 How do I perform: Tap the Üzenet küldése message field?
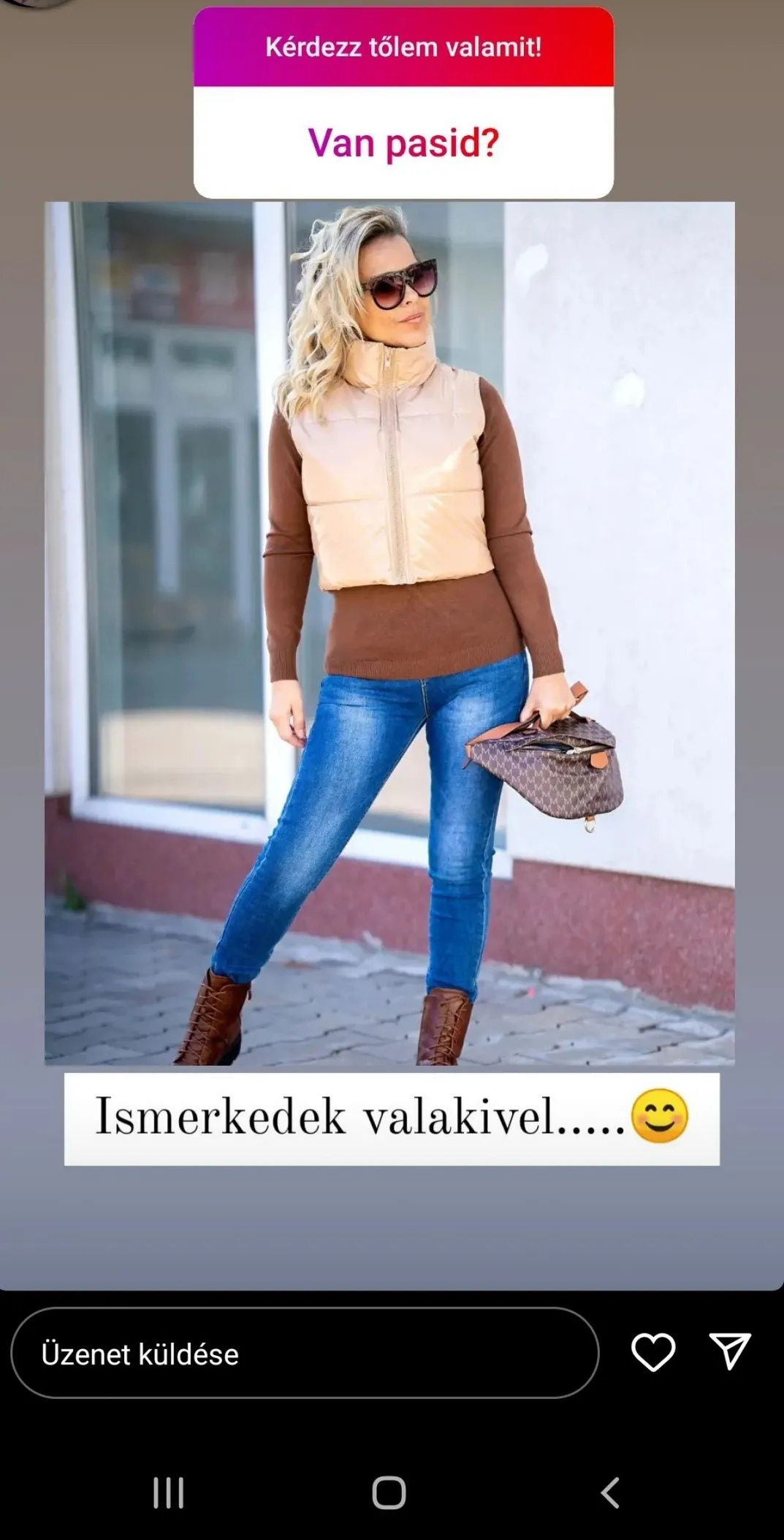coord(304,1353)
